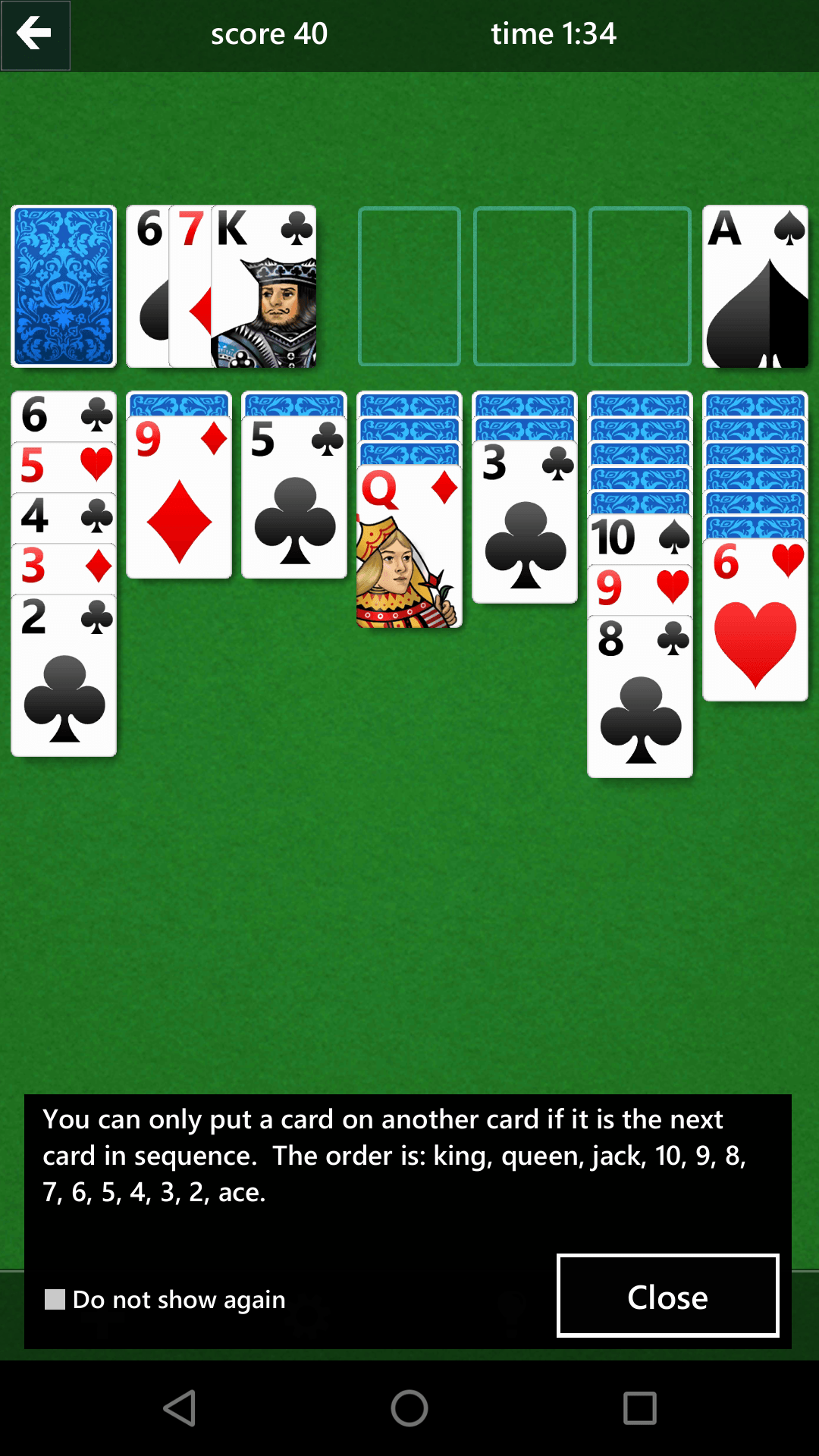
Task: Draw cards from the face-down stock pile
Action: click(x=64, y=287)
